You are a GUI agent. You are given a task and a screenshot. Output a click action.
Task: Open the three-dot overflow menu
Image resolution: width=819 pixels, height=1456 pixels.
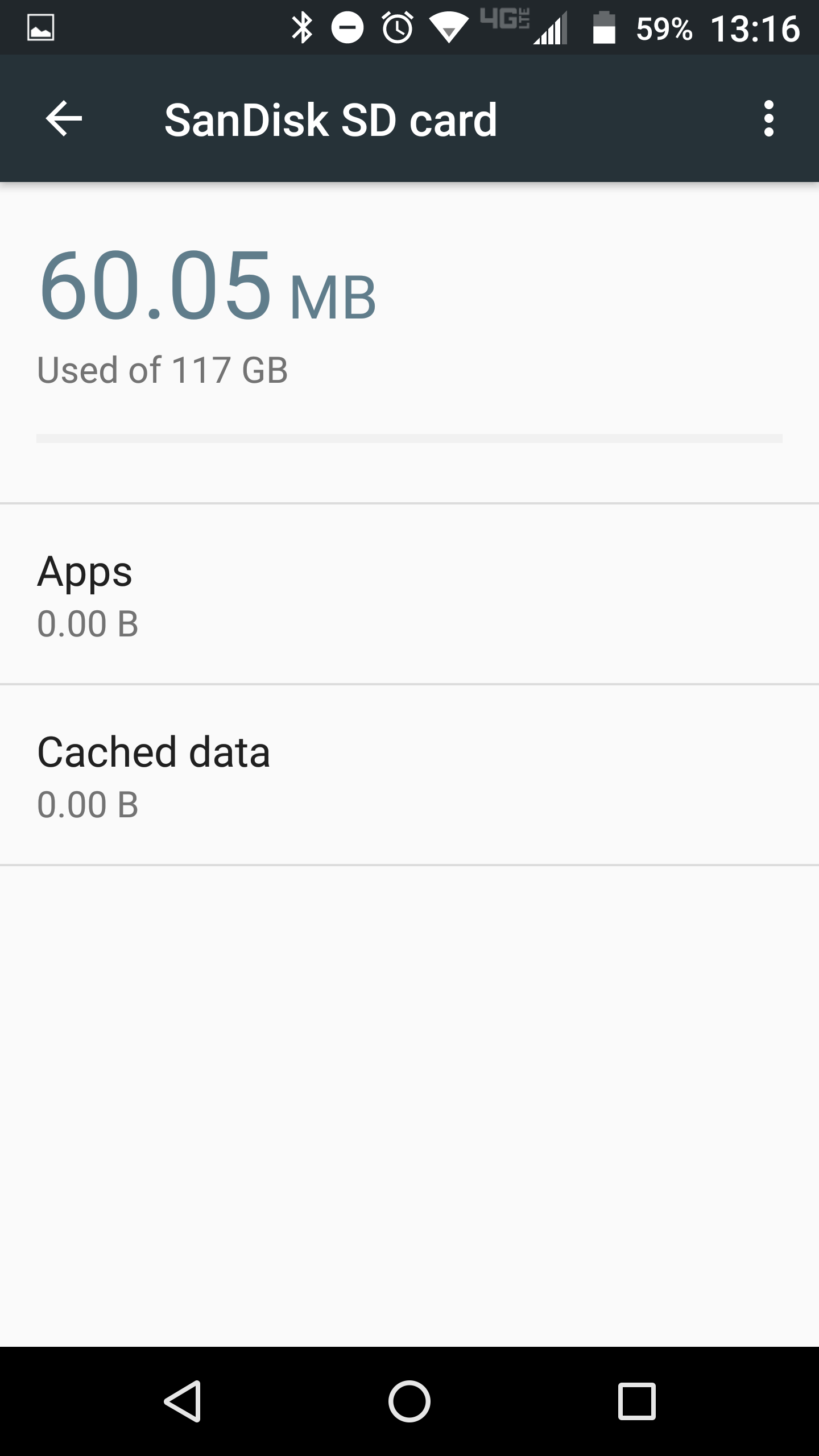(x=769, y=118)
